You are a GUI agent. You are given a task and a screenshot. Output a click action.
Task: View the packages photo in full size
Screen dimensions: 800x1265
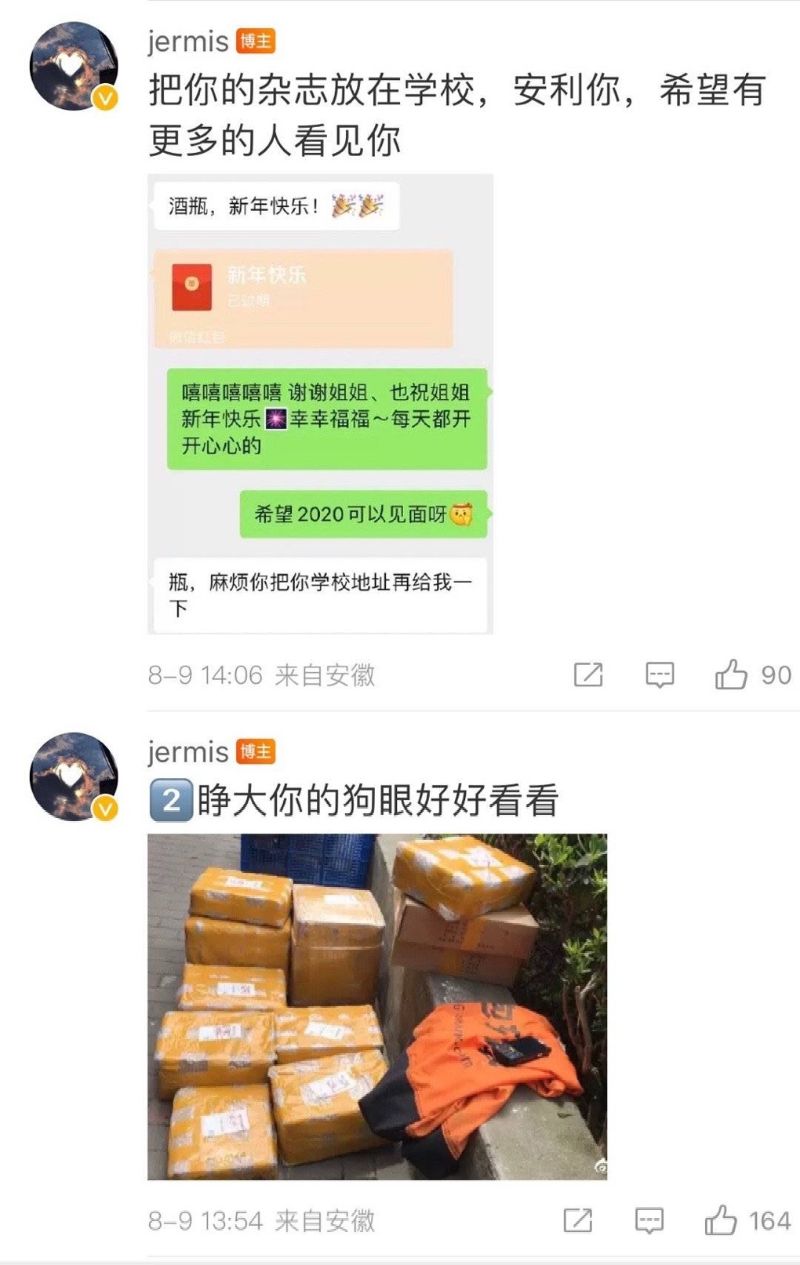[x=377, y=1007]
